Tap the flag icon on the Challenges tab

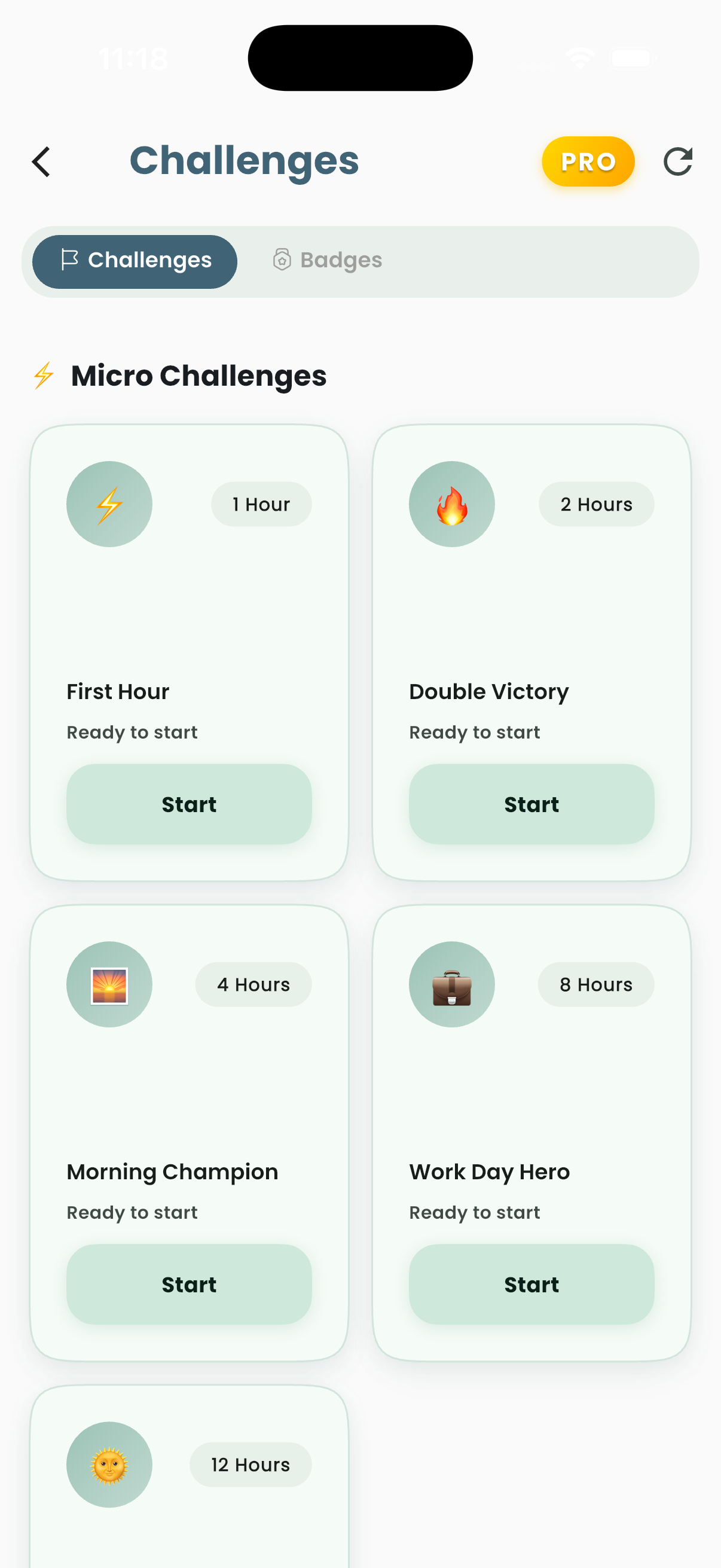point(69,260)
